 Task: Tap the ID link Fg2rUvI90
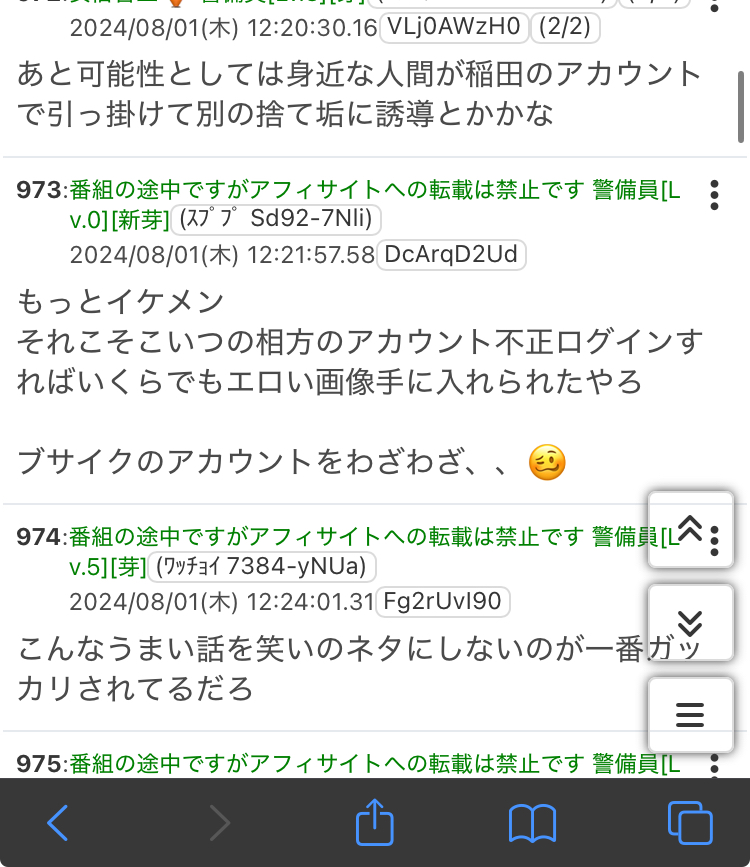(x=443, y=602)
